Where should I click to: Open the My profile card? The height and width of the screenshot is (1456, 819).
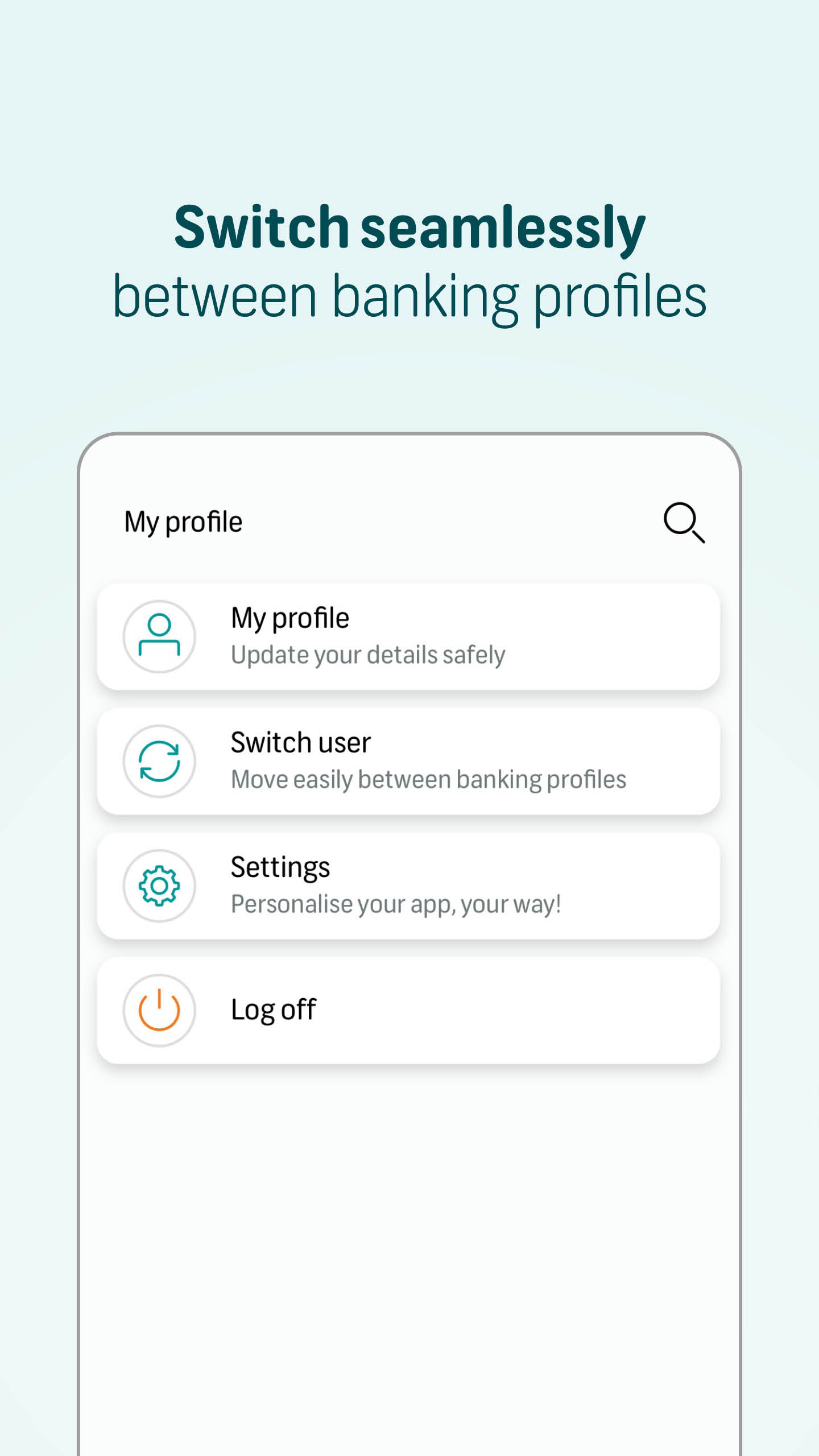coord(408,638)
